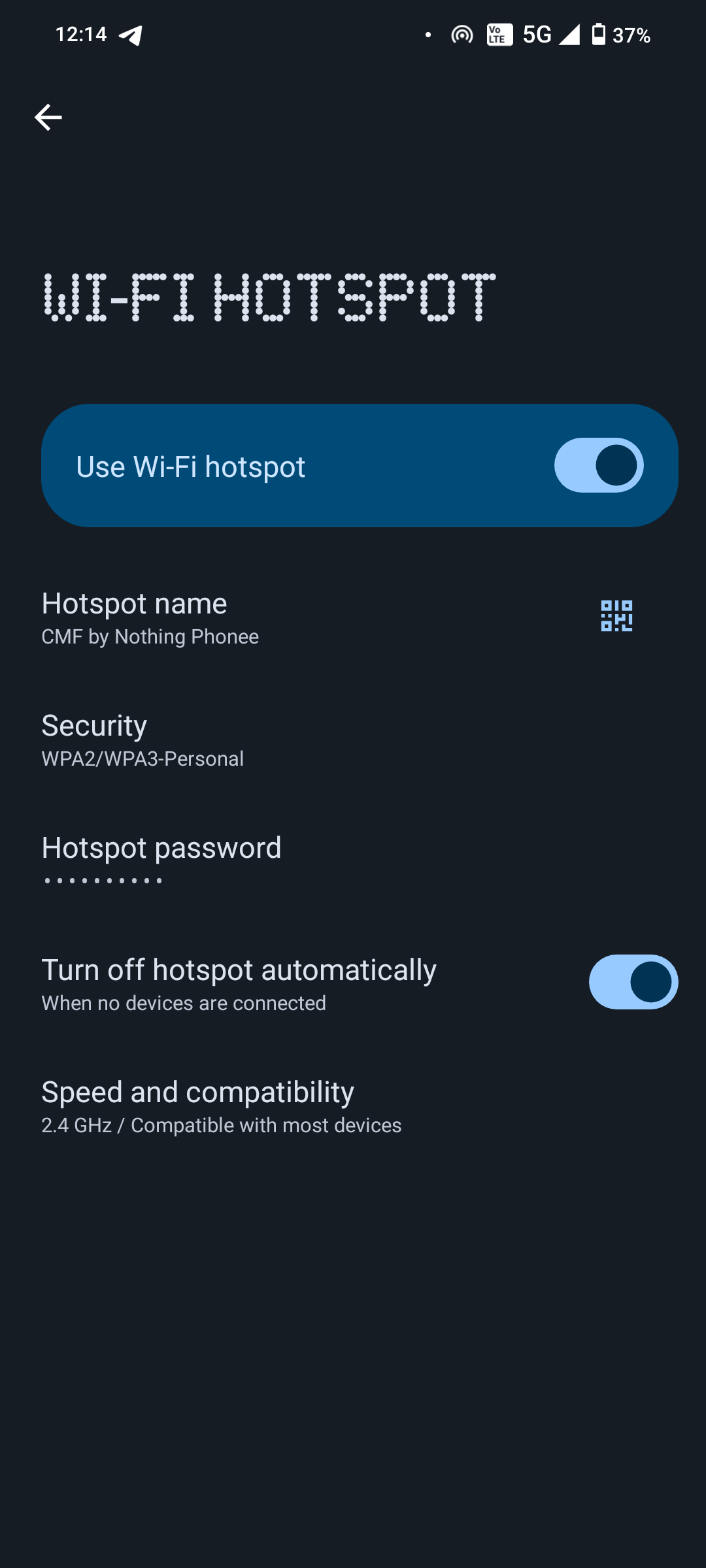This screenshot has height=1568, width=706.
Task: Show the hotspot QR code
Action: [x=616, y=616]
